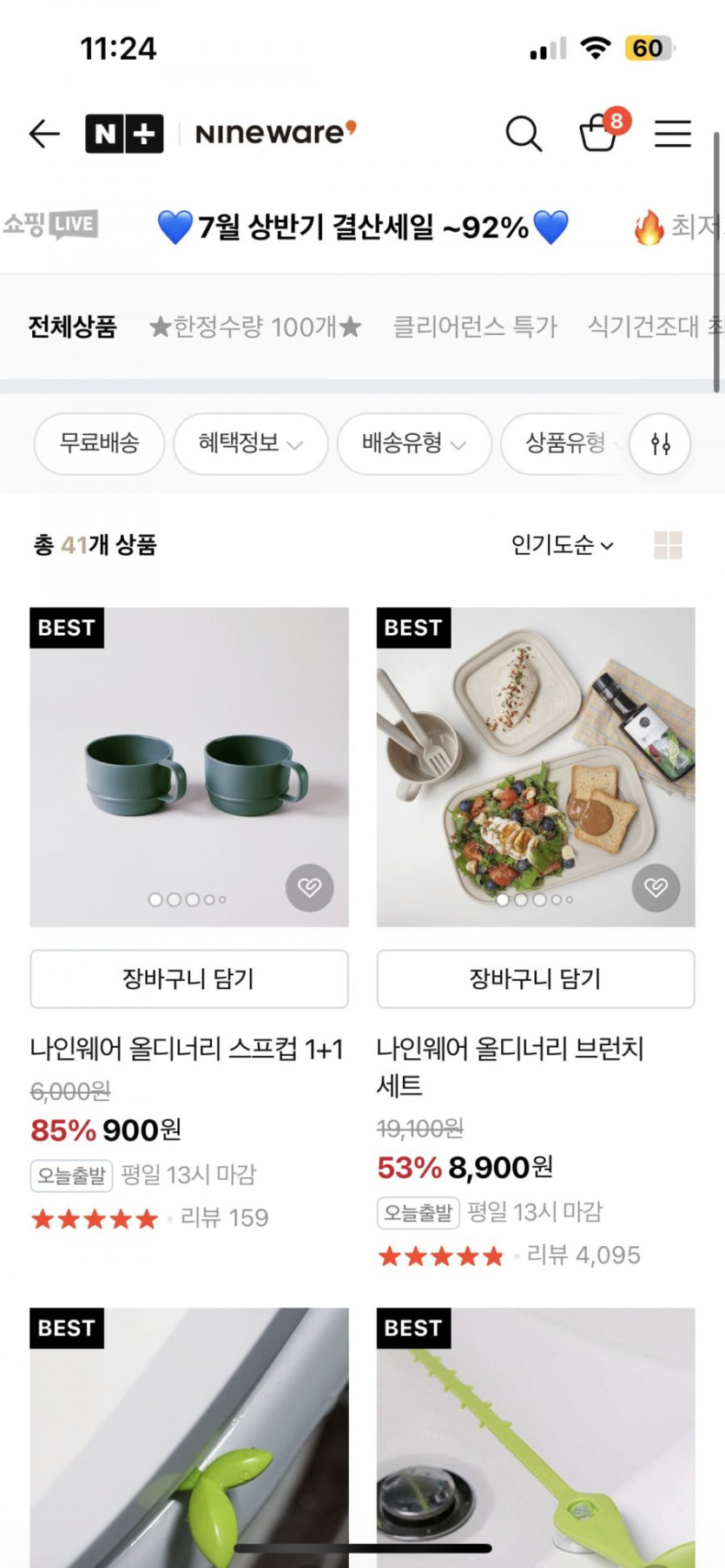Add 올디너리 스프컵 1+1 to cart
Viewport: 725px width, 1568px height.
tap(188, 978)
